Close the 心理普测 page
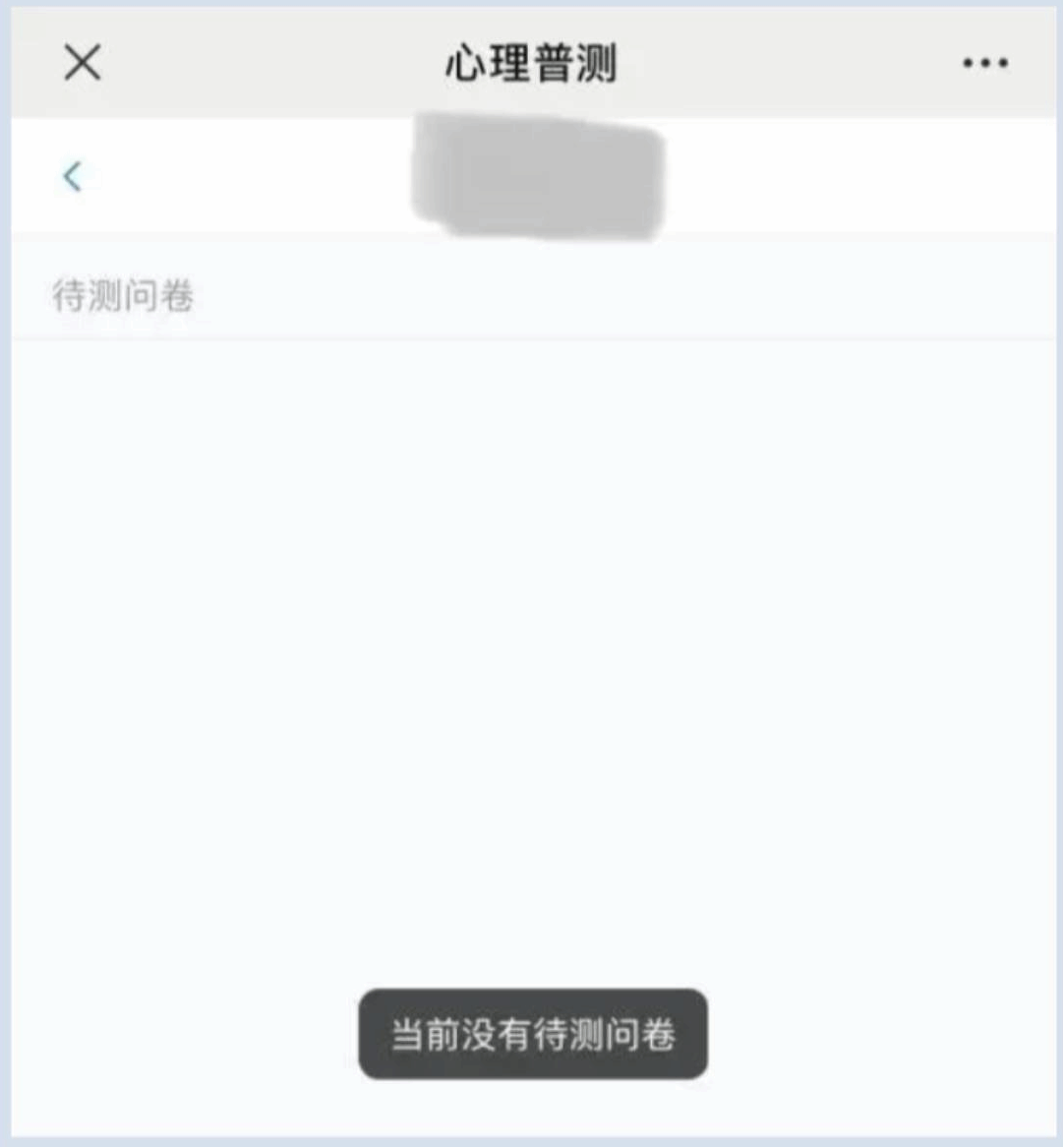1064x1148 pixels. point(82,64)
